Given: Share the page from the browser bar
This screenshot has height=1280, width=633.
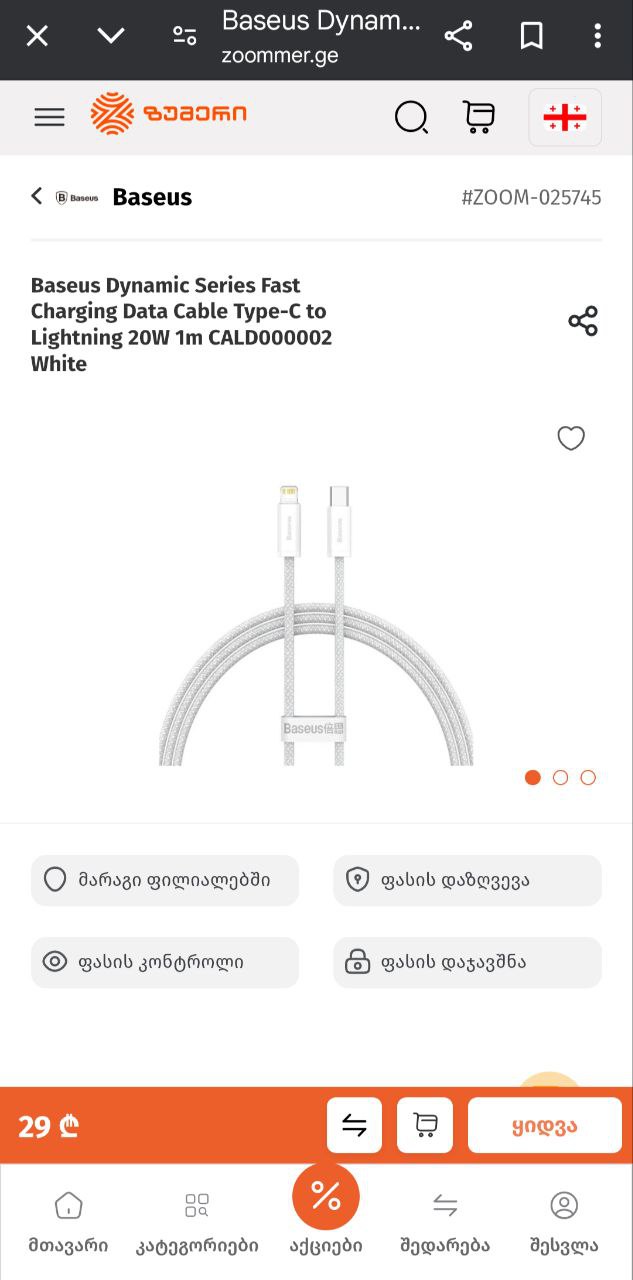Looking at the screenshot, I should click(x=458, y=37).
